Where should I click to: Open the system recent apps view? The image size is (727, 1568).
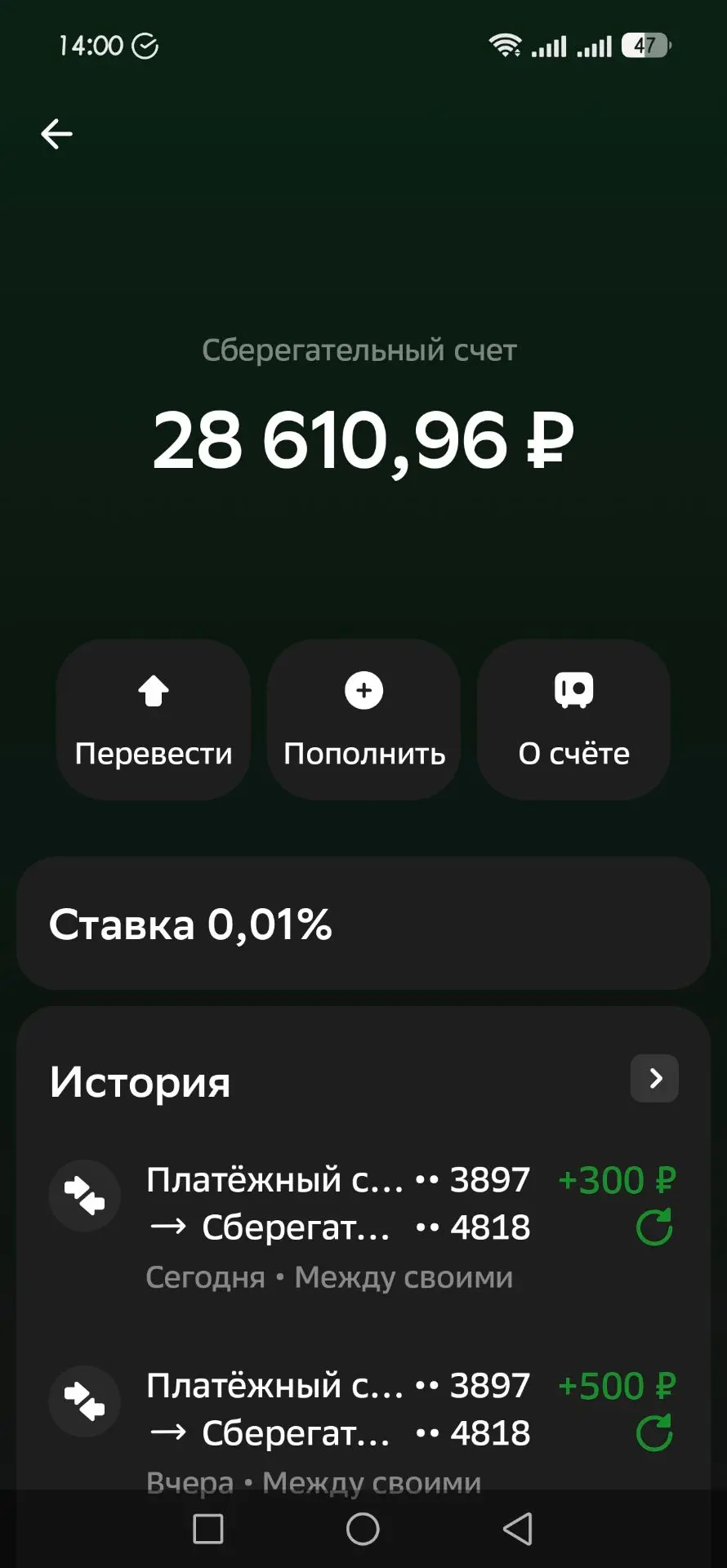208,1529
